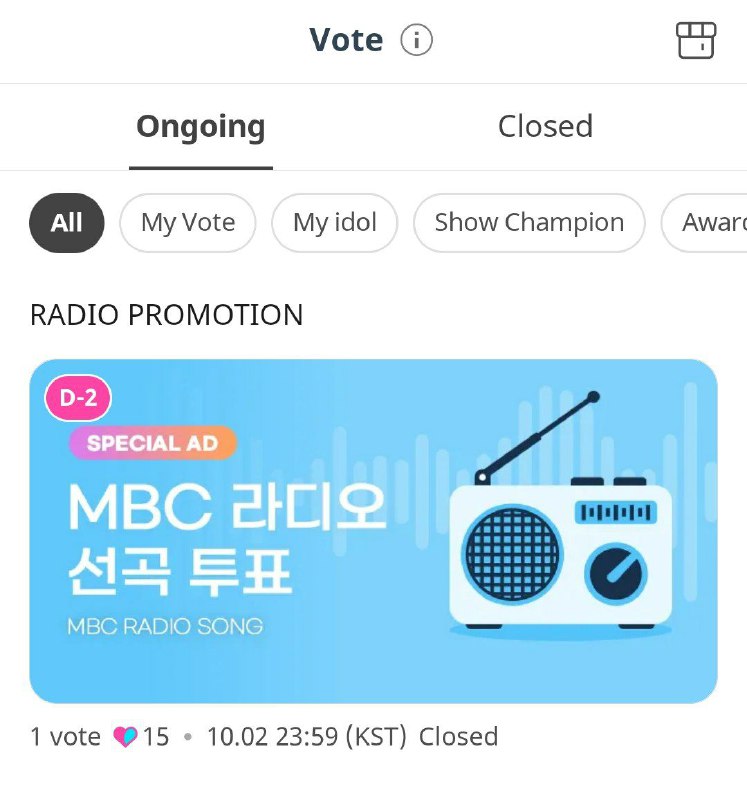Select the All filter chip
This screenshot has height=800, width=747.
pyautogui.click(x=67, y=222)
